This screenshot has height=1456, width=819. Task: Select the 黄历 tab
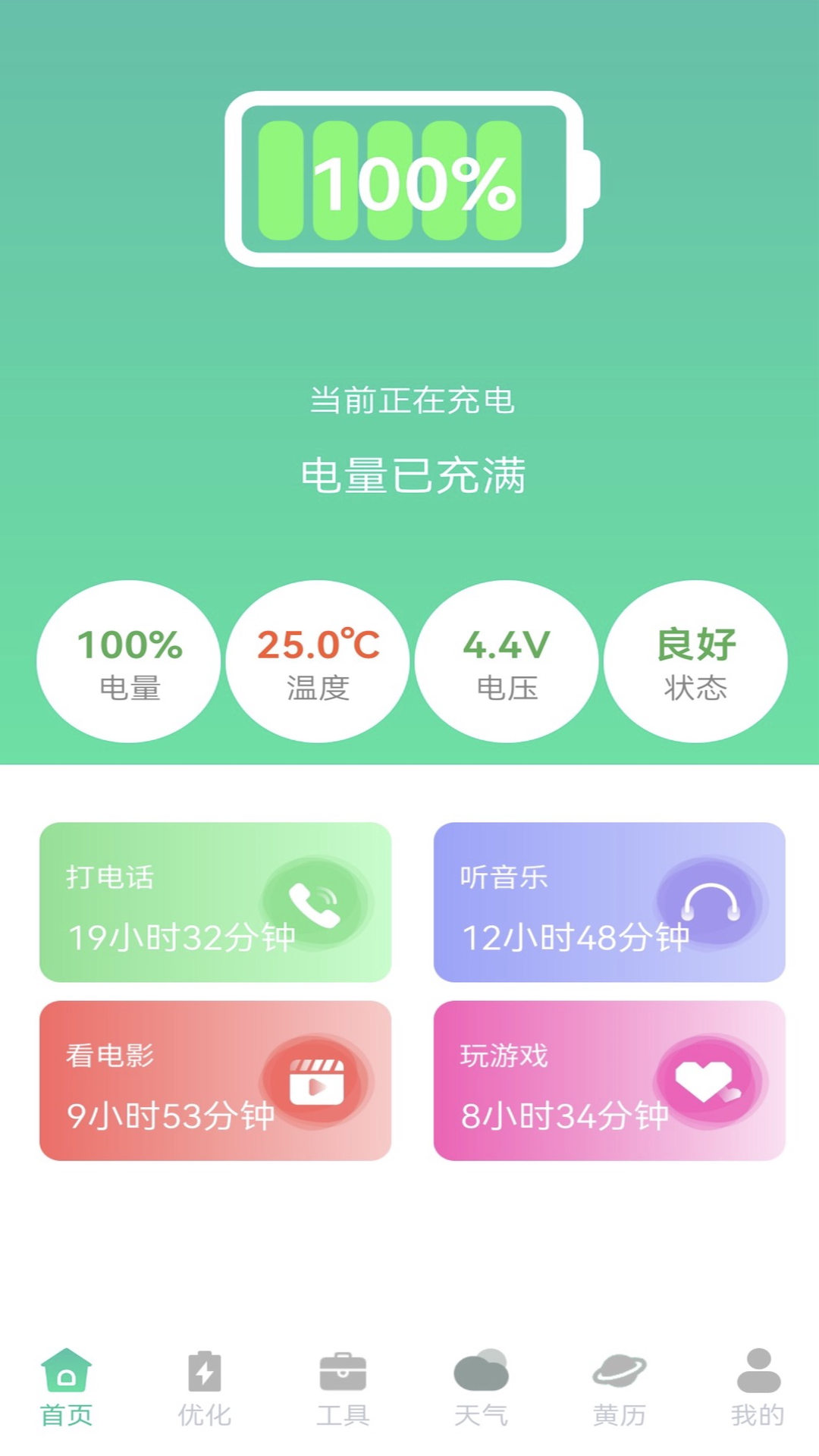click(x=619, y=1388)
